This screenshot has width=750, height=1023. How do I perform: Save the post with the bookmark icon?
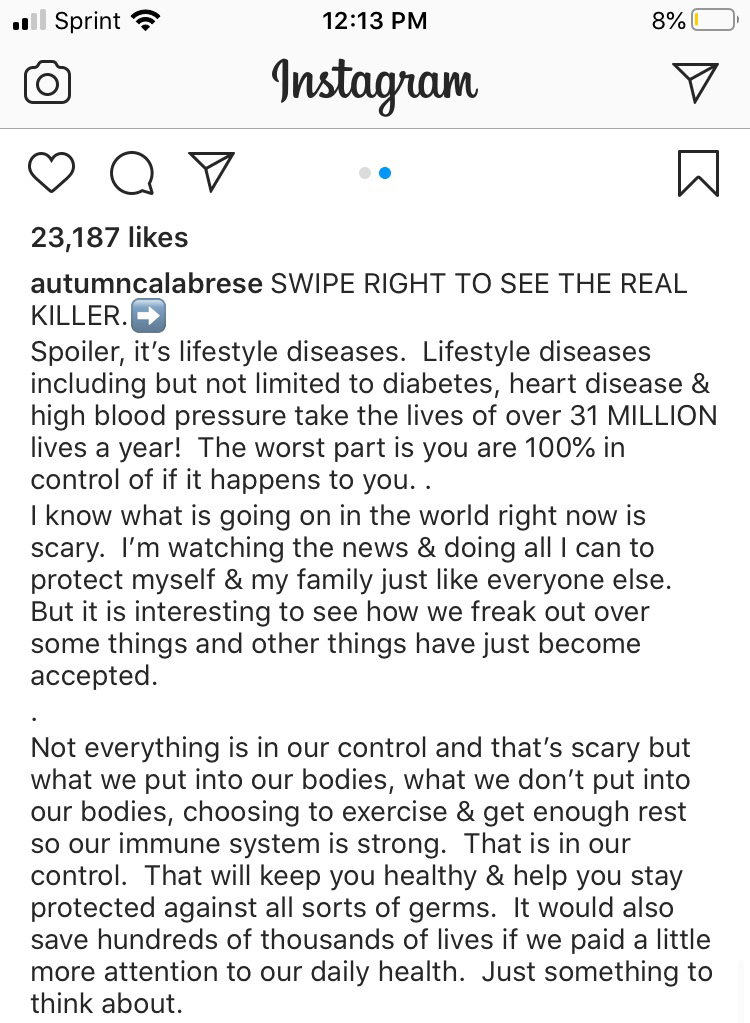pyautogui.click(x=697, y=173)
